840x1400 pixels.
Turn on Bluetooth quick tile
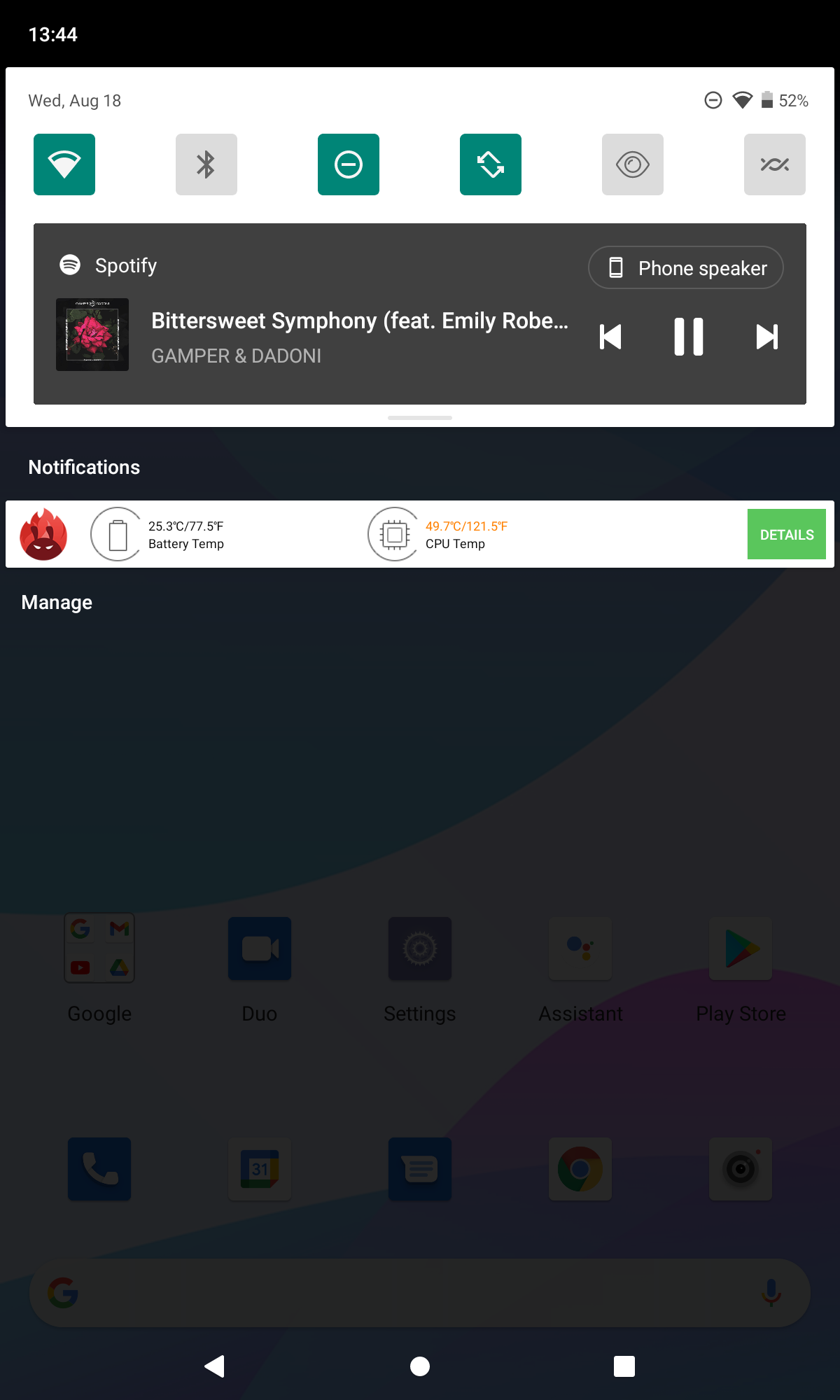tap(206, 164)
